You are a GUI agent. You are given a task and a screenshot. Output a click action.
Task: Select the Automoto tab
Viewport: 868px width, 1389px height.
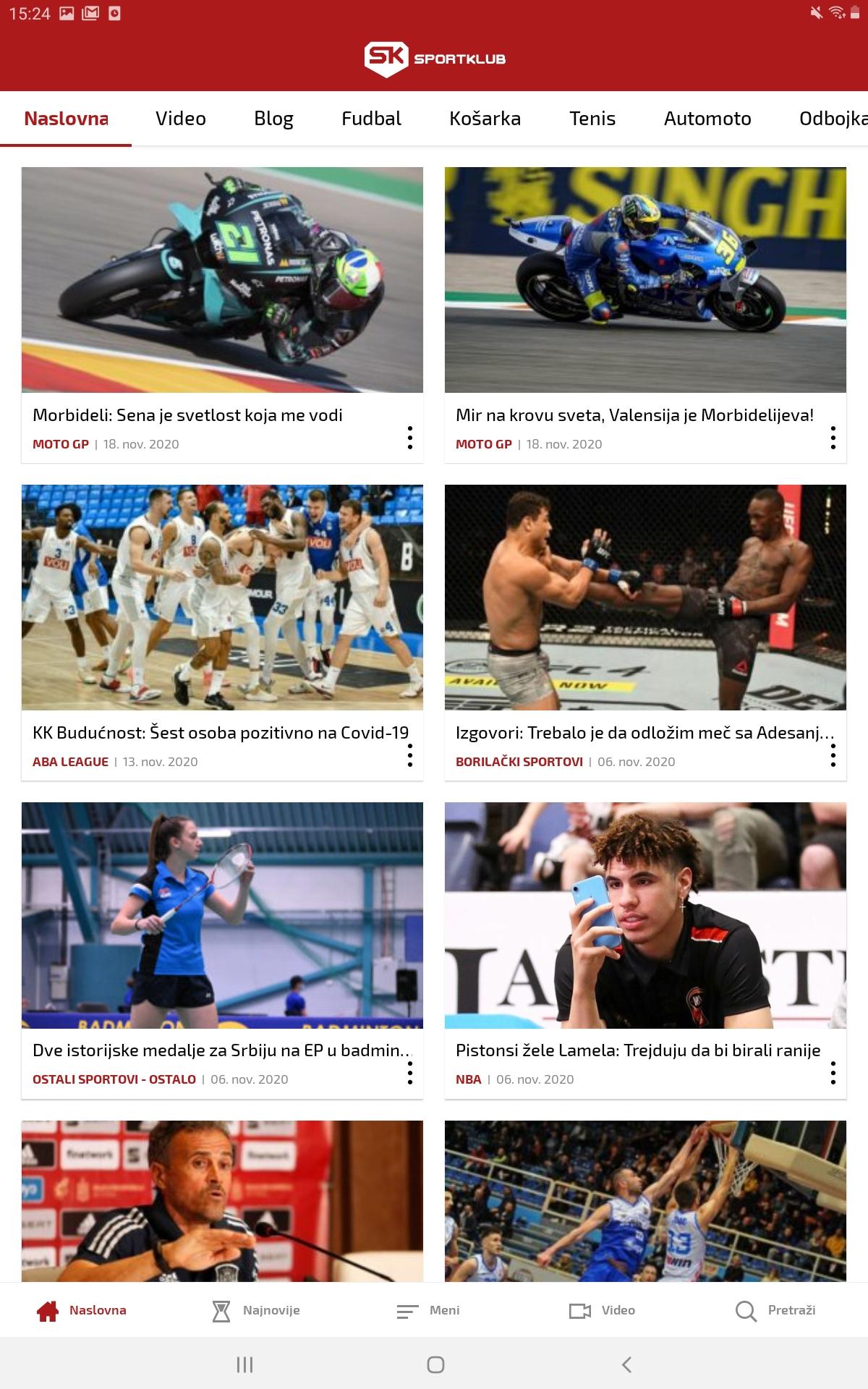(707, 119)
